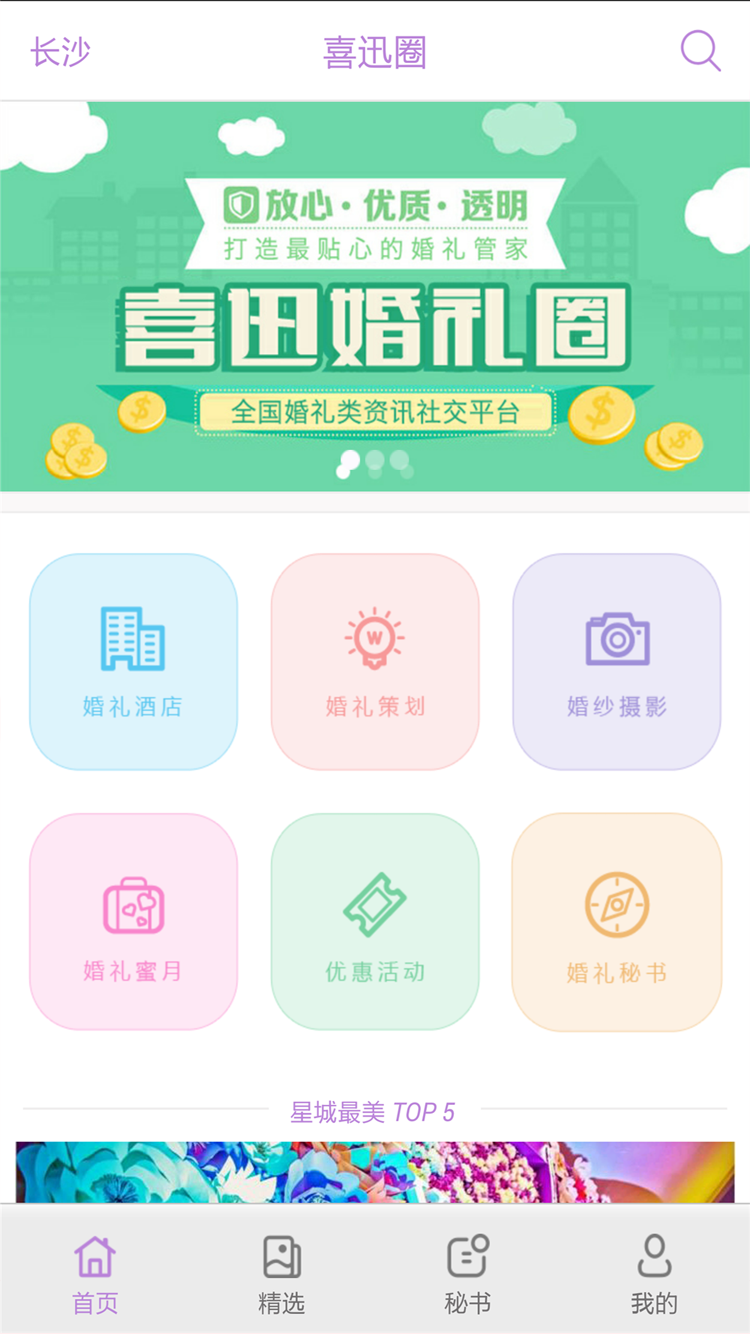Open the photo under 星城最美 TOP 5
This screenshot has height=1334, width=750.
click(375, 1172)
